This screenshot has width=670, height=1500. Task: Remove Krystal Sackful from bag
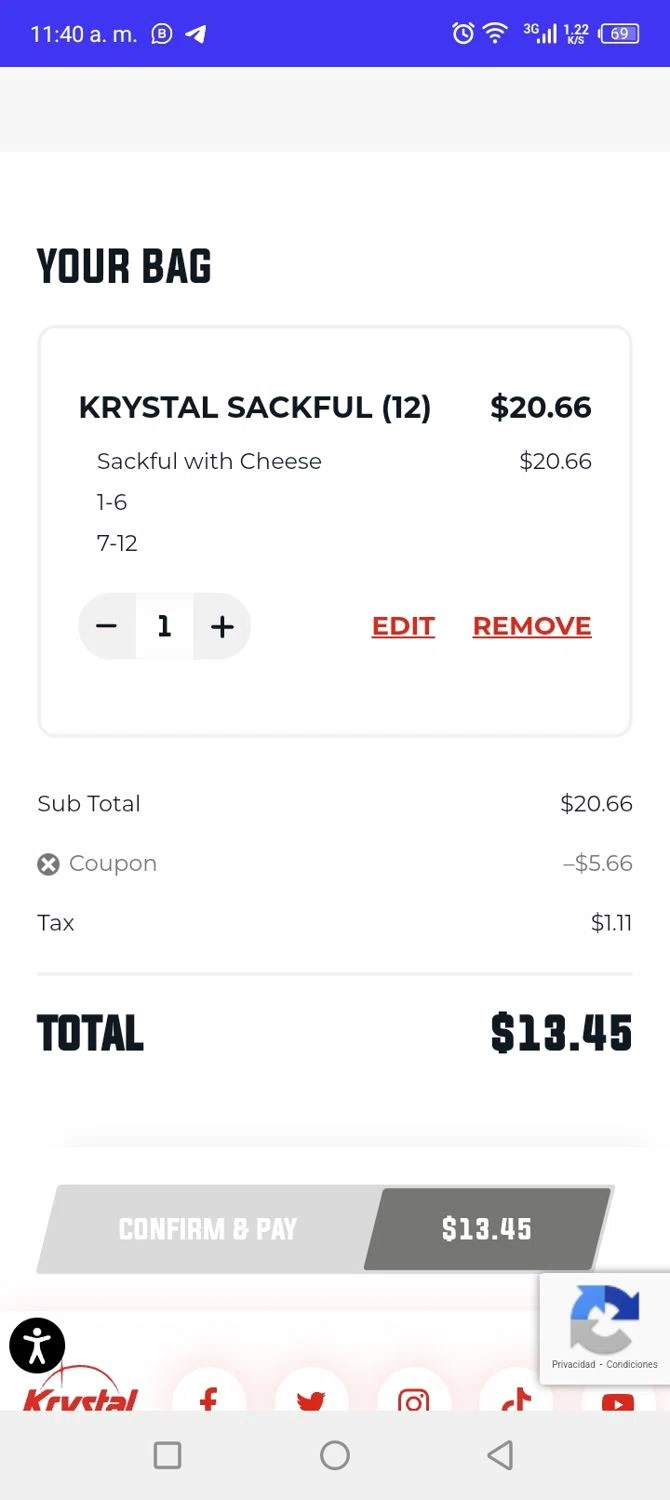coord(531,626)
